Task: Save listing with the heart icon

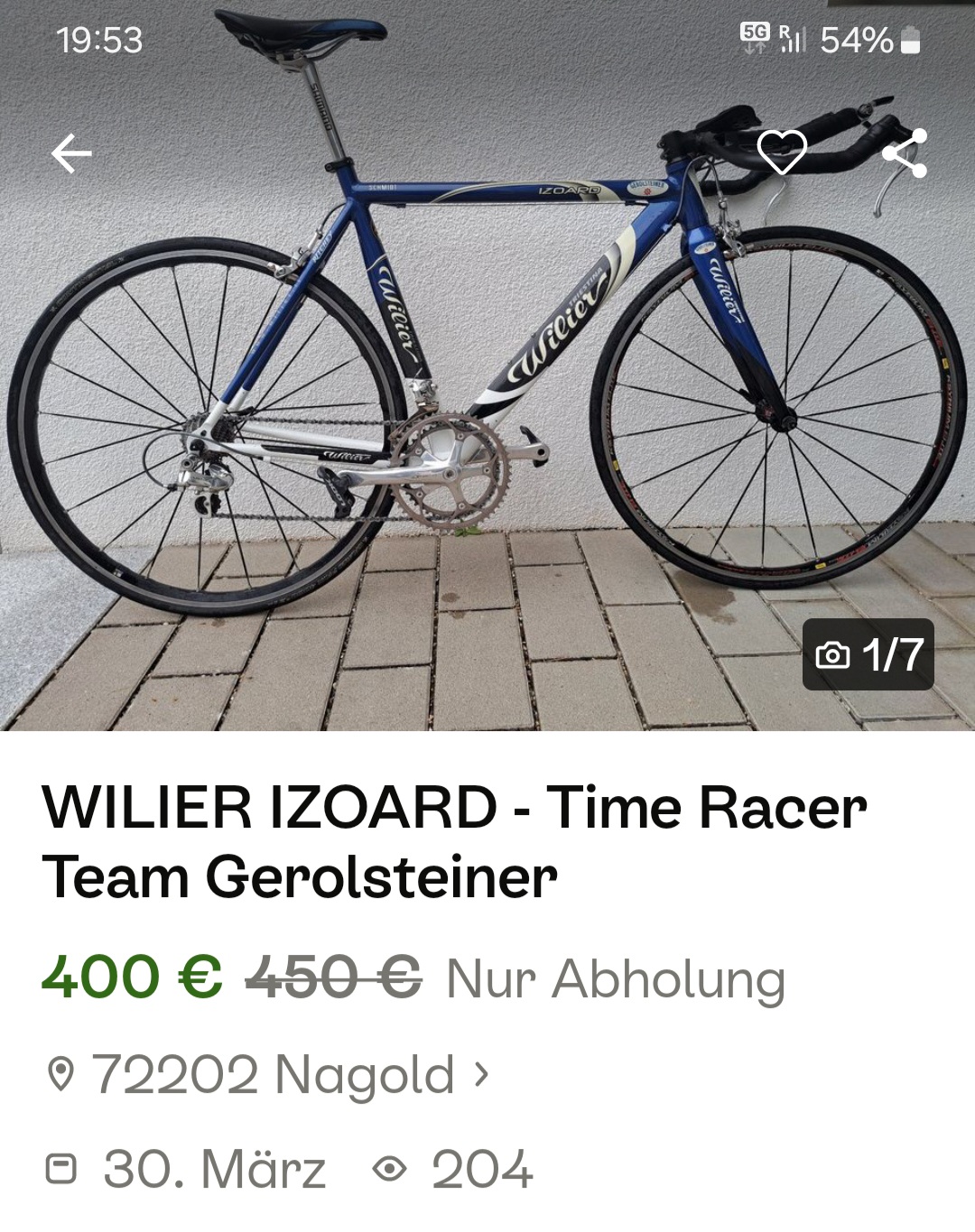Action: [781, 152]
